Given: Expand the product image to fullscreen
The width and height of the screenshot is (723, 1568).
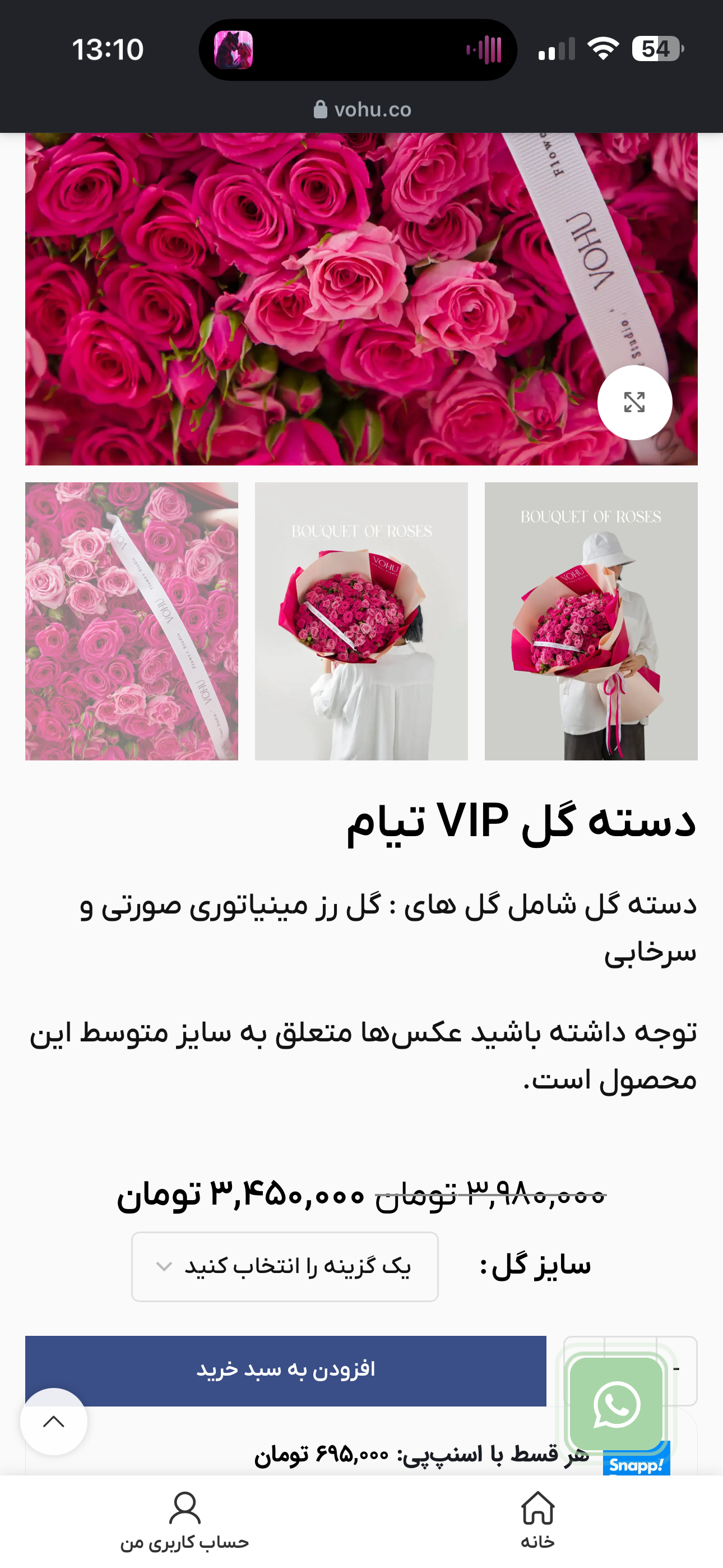Looking at the screenshot, I should (x=634, y=402).
